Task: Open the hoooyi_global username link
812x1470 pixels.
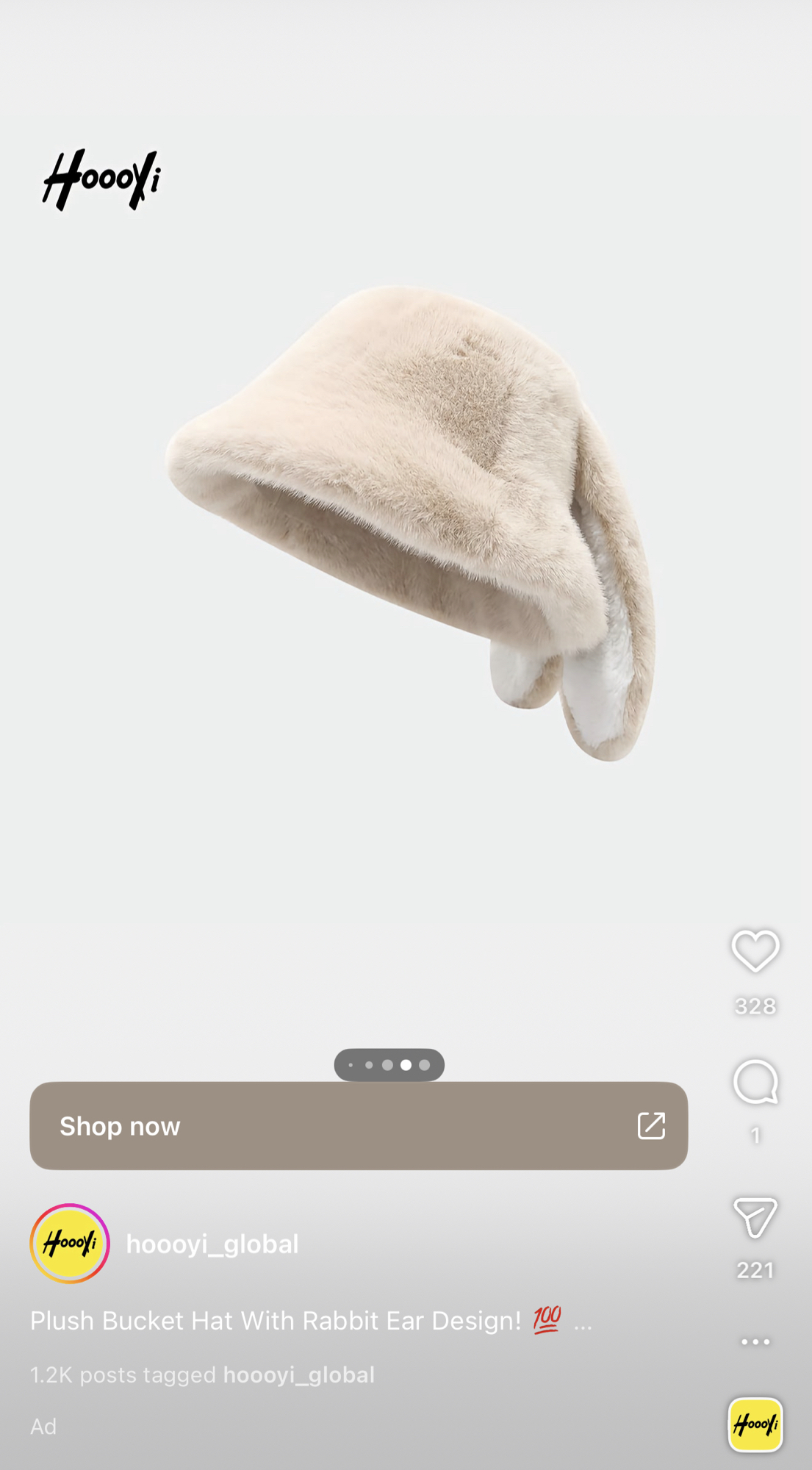Action: [x=212, y=1244]
